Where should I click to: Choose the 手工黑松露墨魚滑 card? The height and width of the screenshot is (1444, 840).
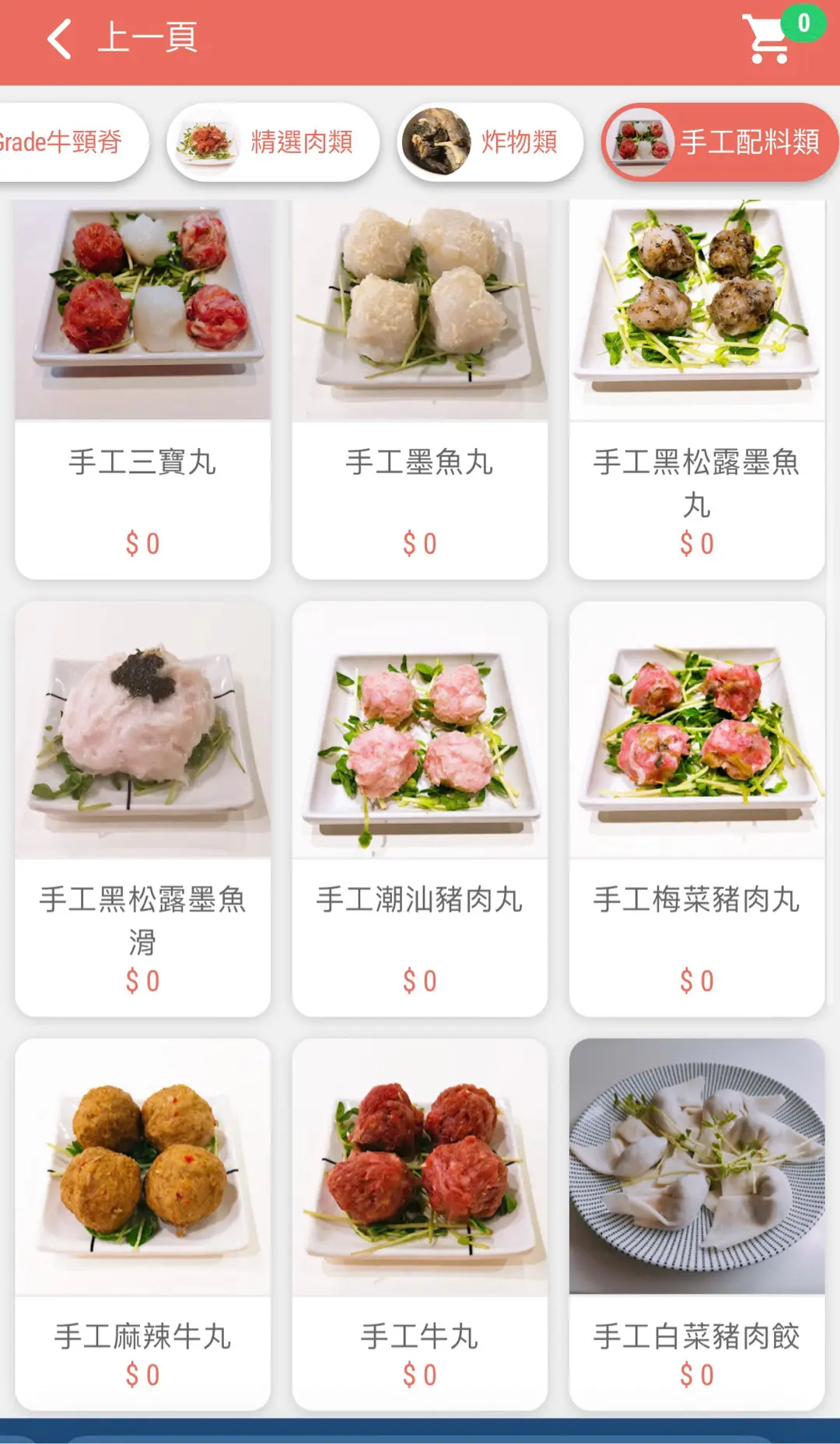coord(143,809)
